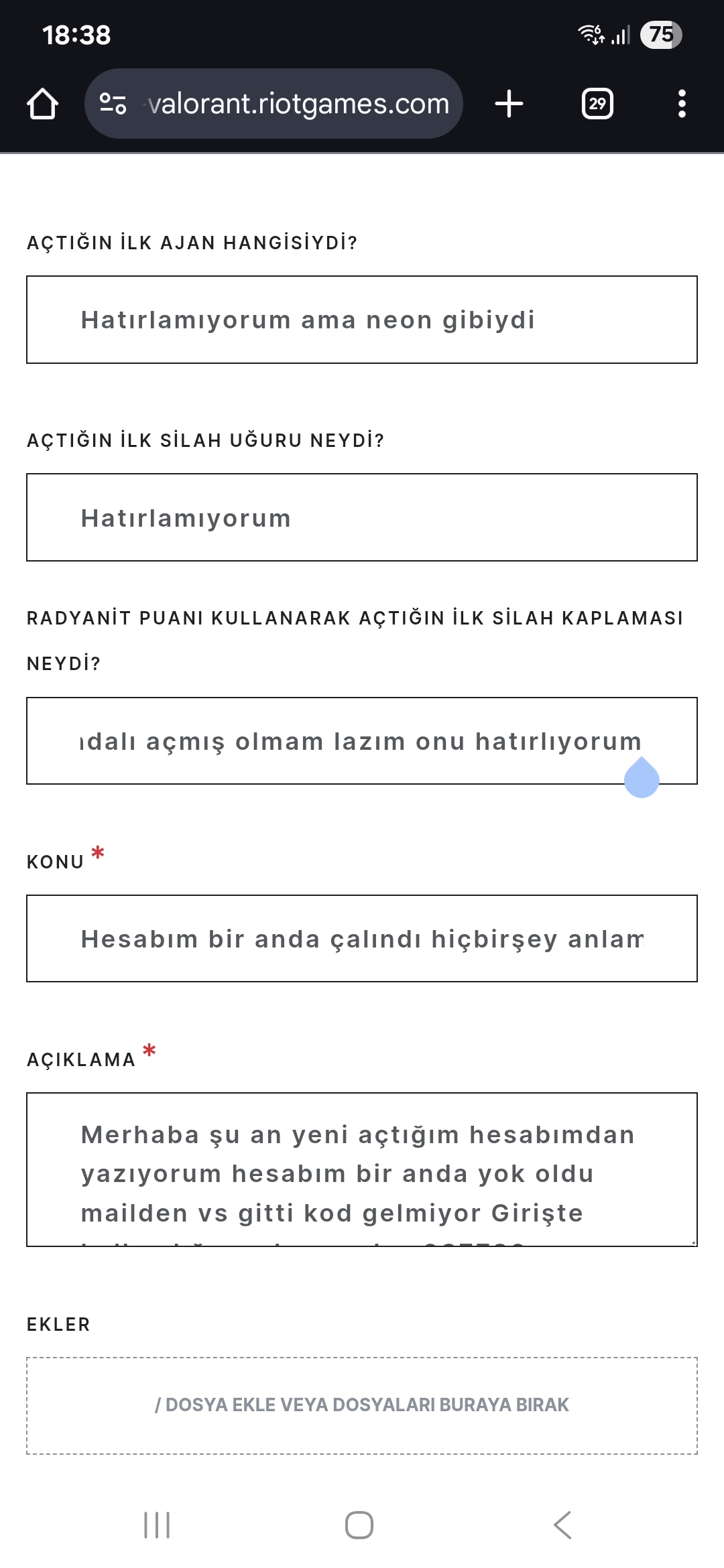Tap the Konu subject field
724x1568 pixels.
(362, 938)
